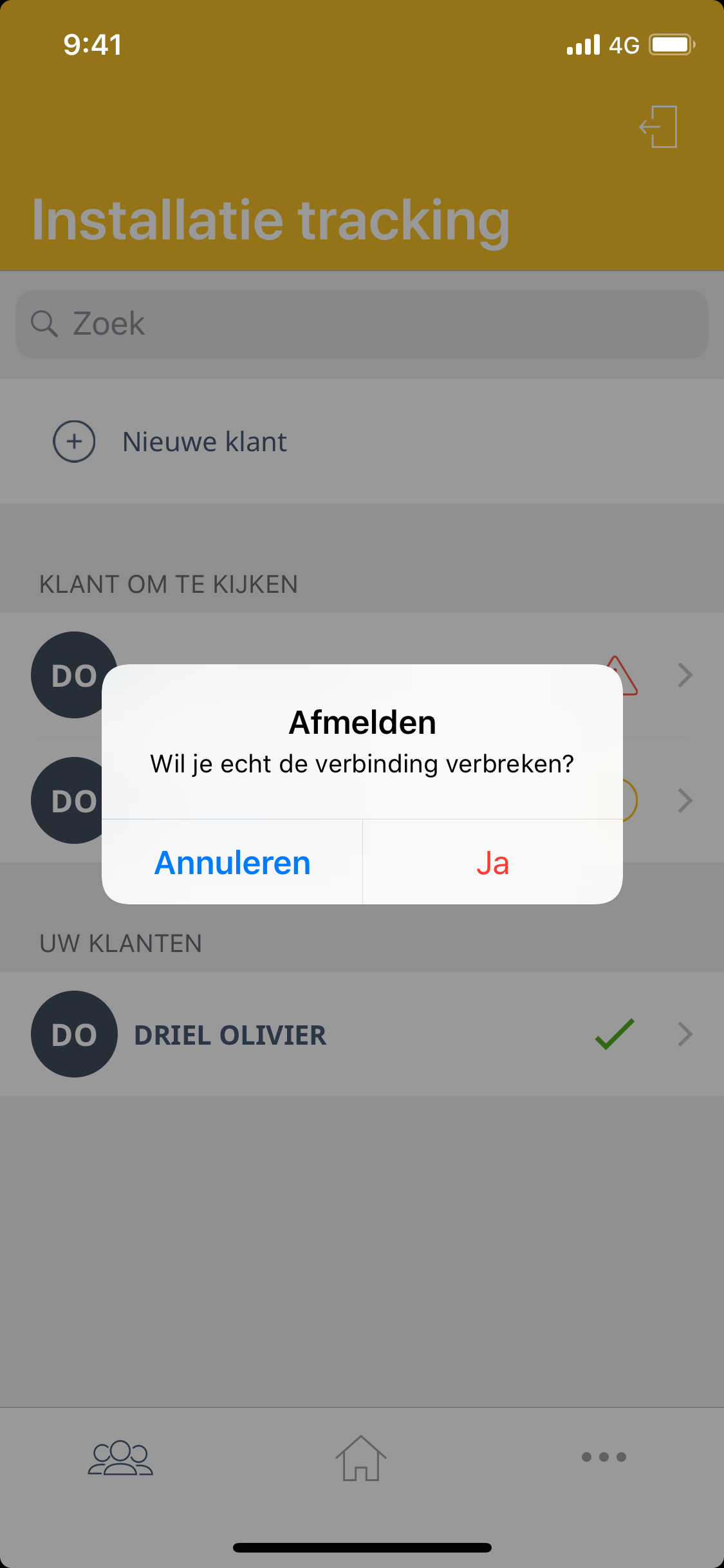Confirm logout by choosing Ja

492,863
